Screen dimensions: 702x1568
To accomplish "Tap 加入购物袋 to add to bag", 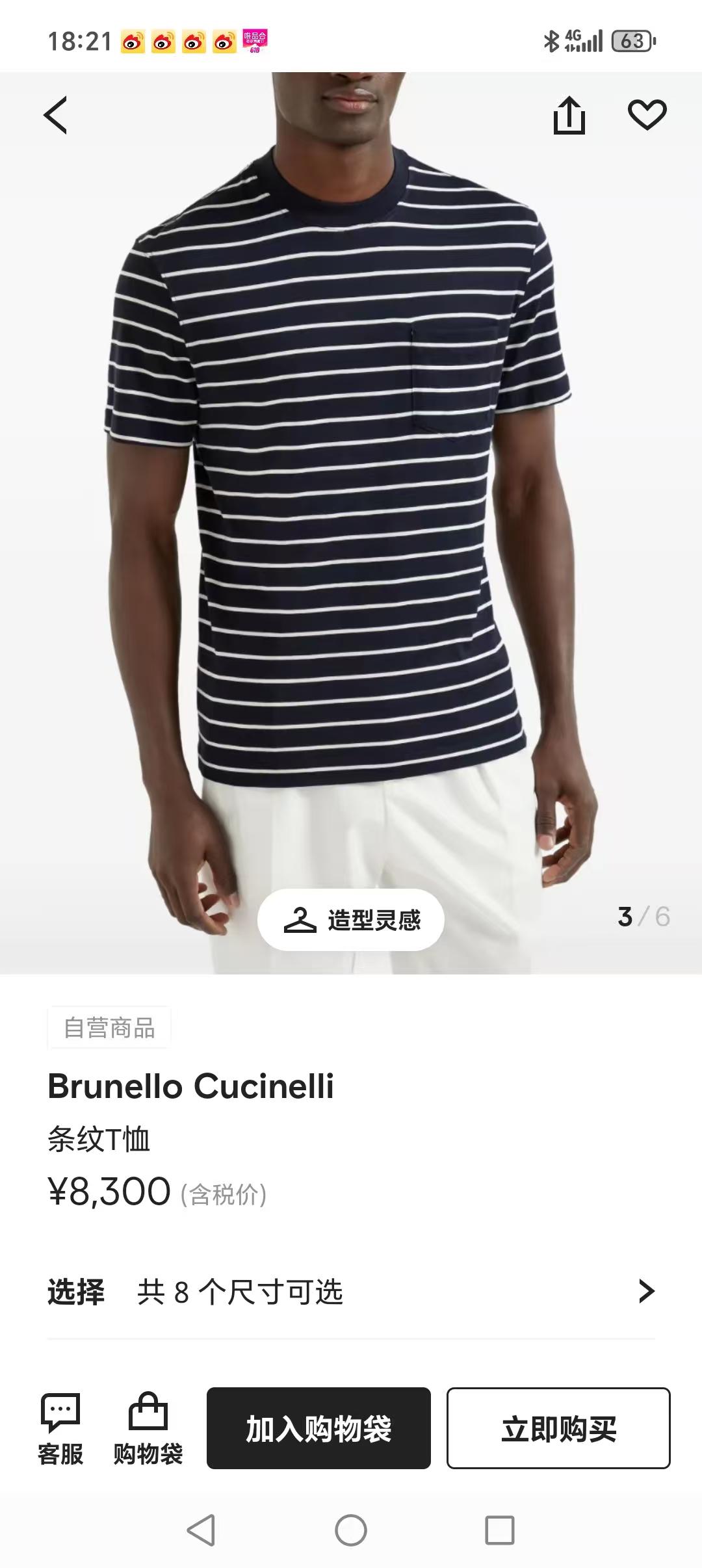I will coord(318,1428).
